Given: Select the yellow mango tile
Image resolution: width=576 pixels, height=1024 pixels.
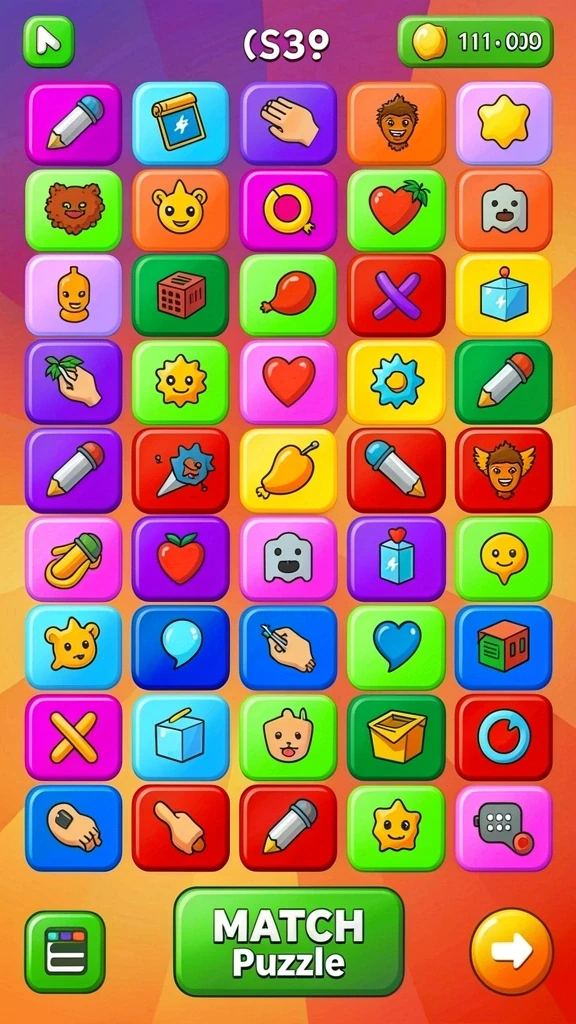Looking at the screenshot, I should point(288,470).
